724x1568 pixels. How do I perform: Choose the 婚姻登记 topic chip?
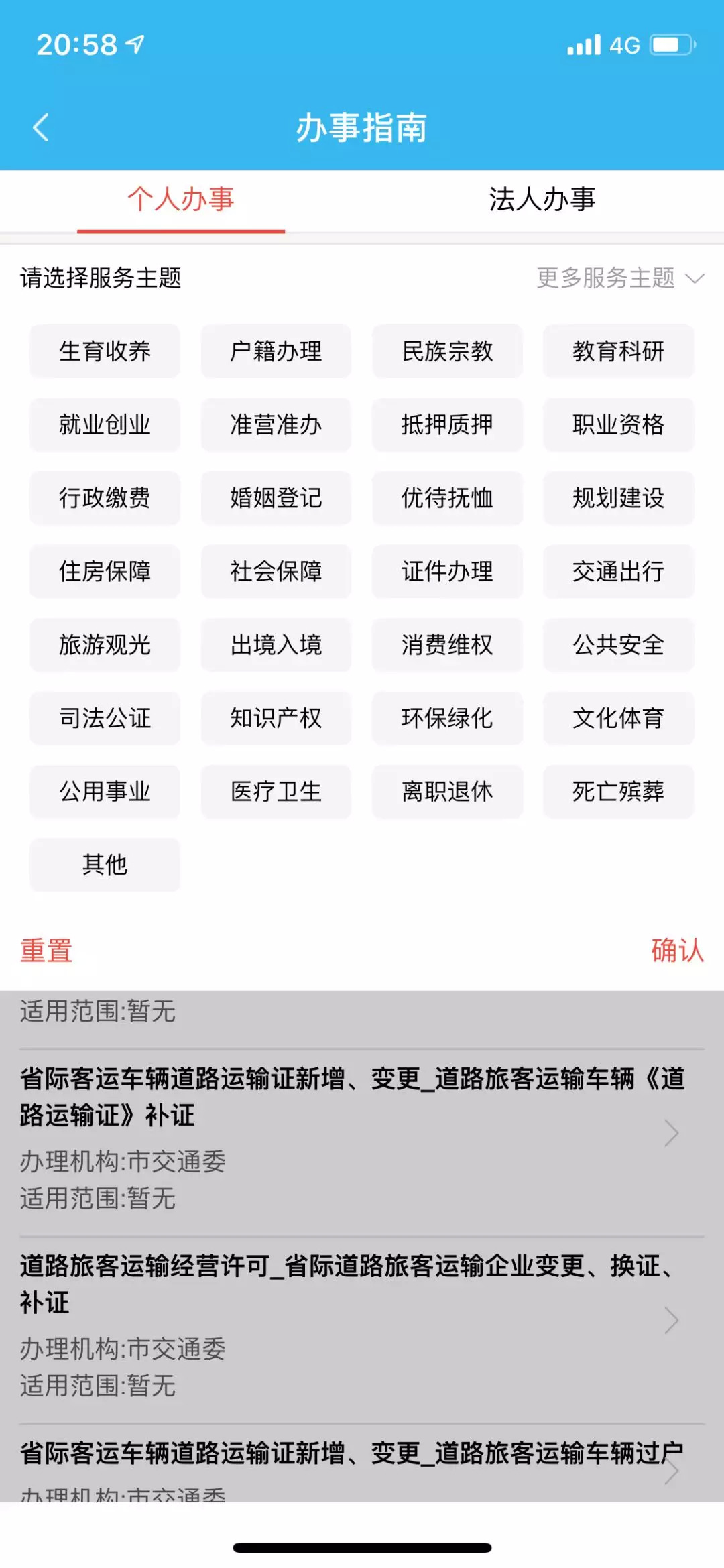click(276, 498)
